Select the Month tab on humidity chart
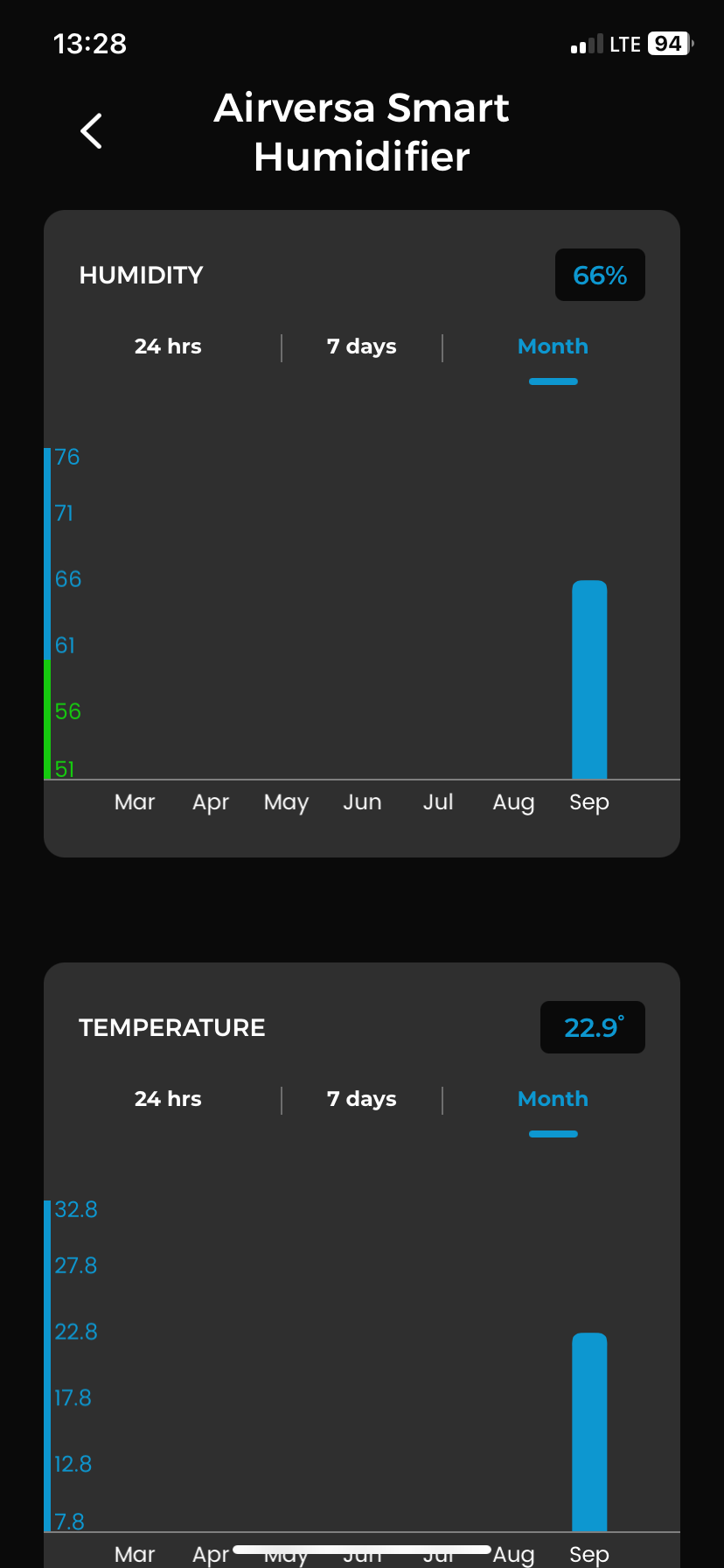 click(553, 346)
